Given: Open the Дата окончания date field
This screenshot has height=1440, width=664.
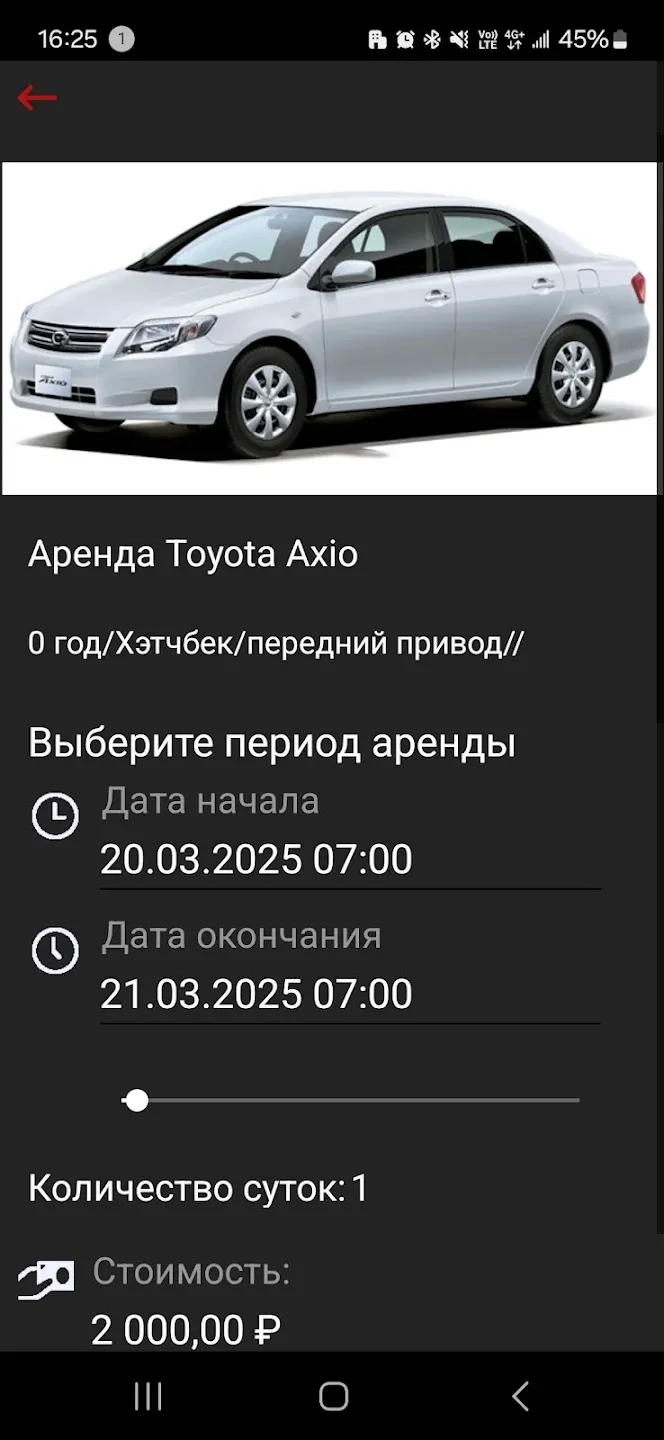Looking at the screenshot, I should pyautogui.click(x=350, y=995).
